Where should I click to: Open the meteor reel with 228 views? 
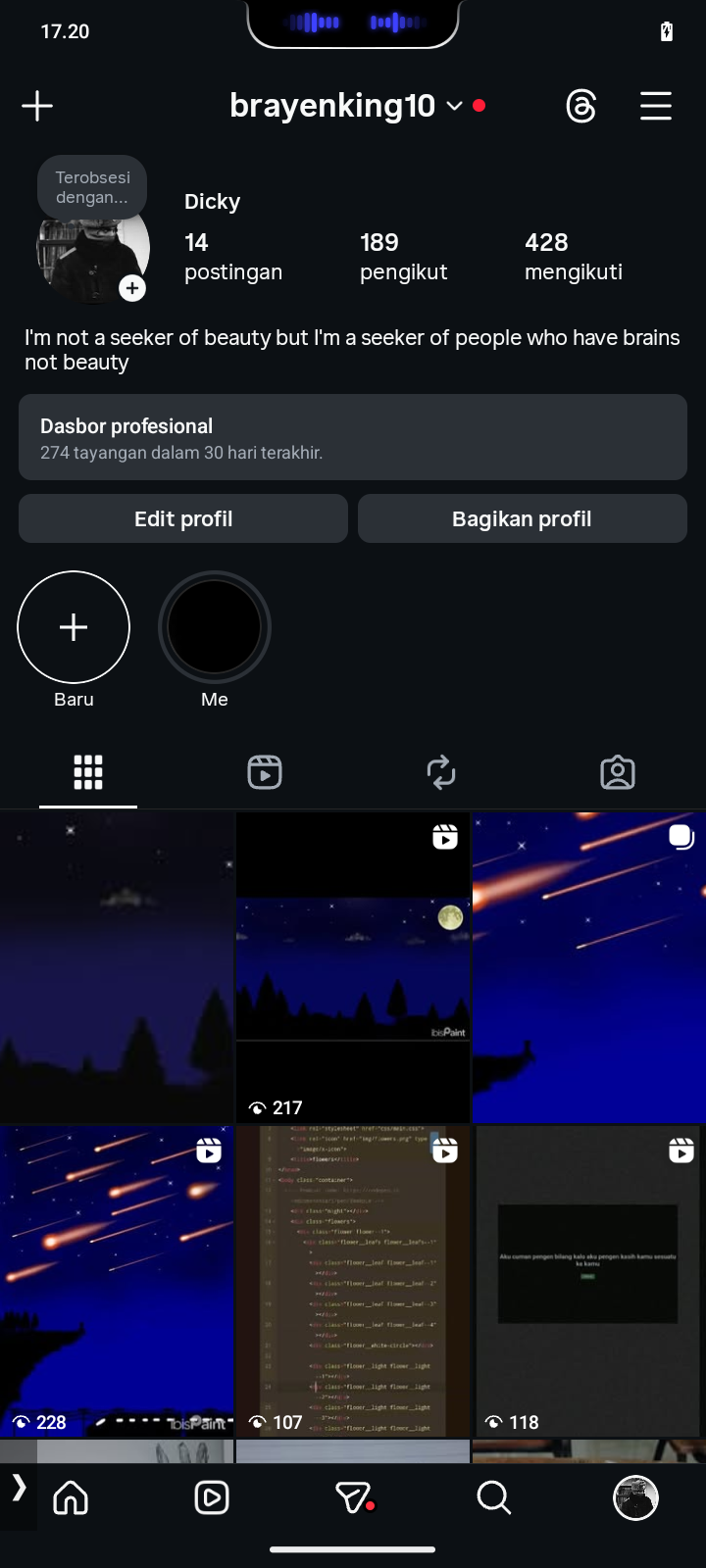(x=117, y=1282)
